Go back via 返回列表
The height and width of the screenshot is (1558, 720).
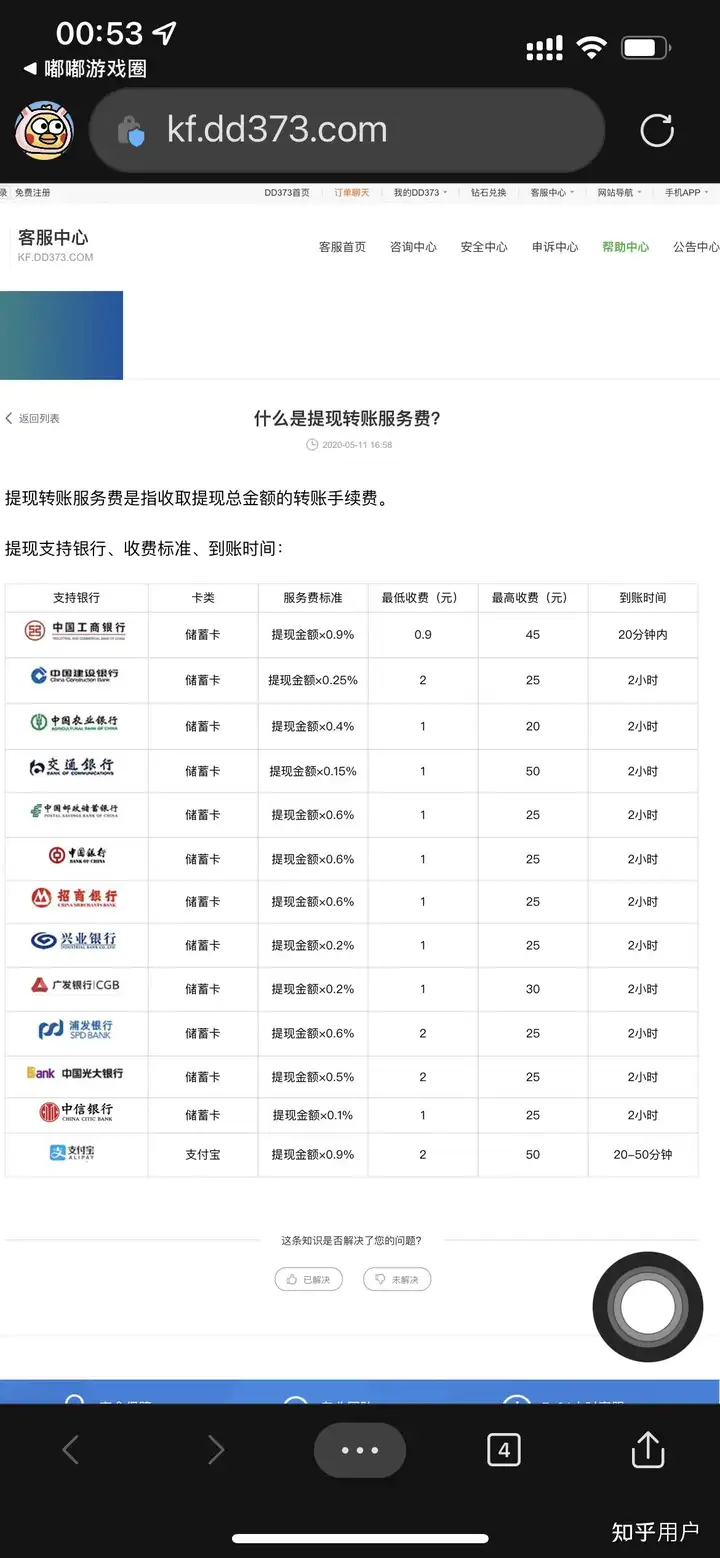pyautogui.click(x=33, y=418)
